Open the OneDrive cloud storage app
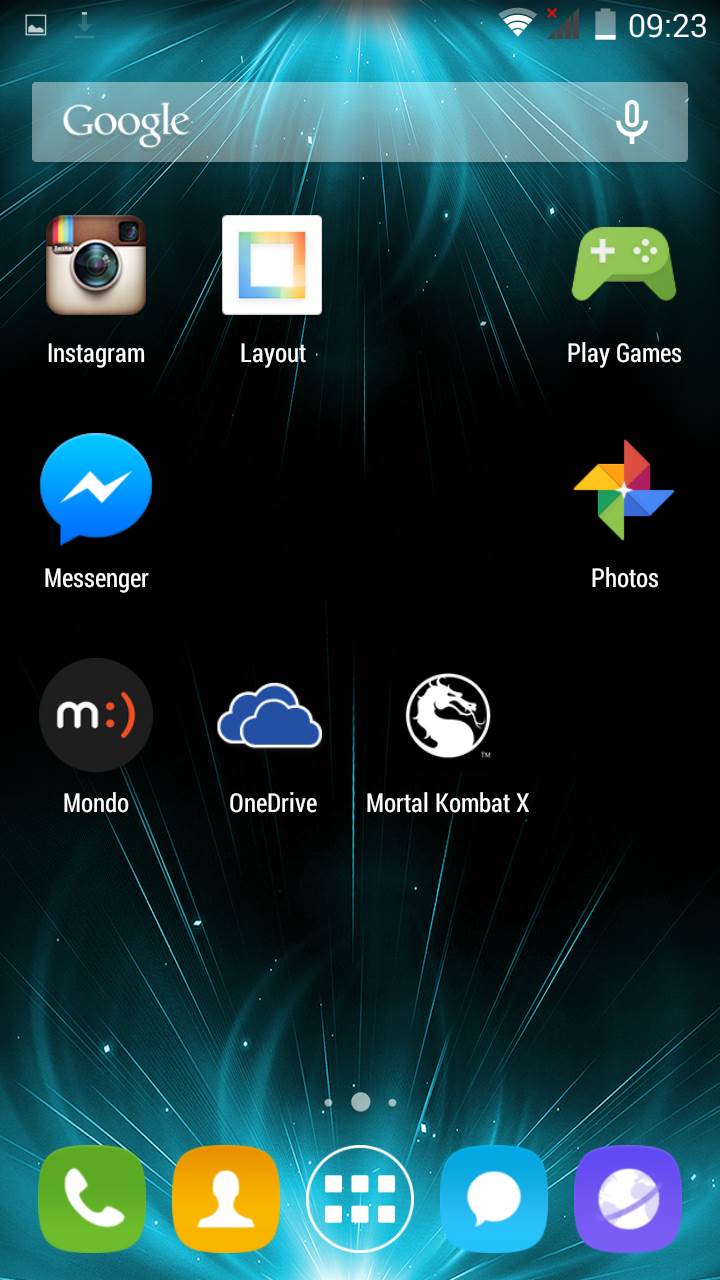Screen dimensions: 720x1280 tap(271, 715)
